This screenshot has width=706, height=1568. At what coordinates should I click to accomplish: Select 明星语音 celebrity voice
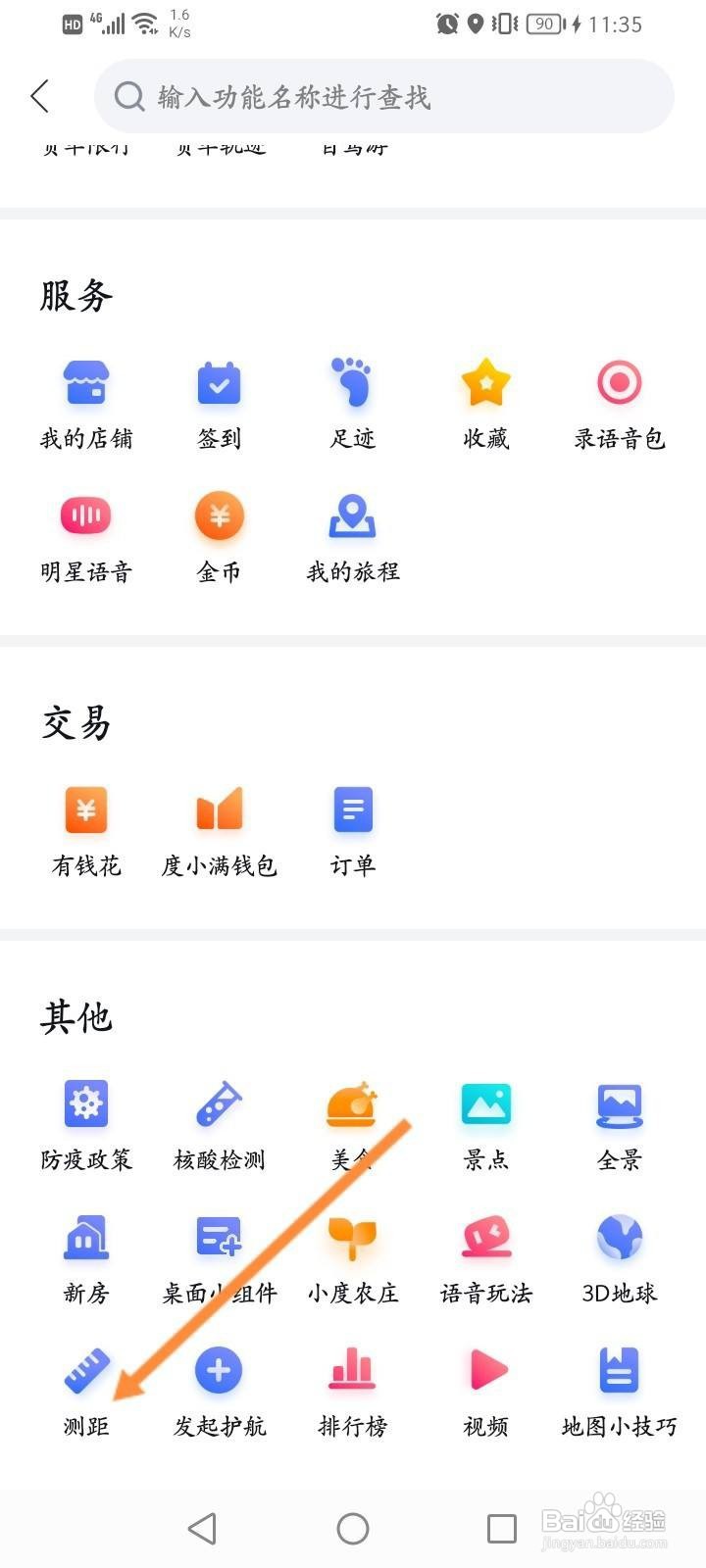point(86,538)
